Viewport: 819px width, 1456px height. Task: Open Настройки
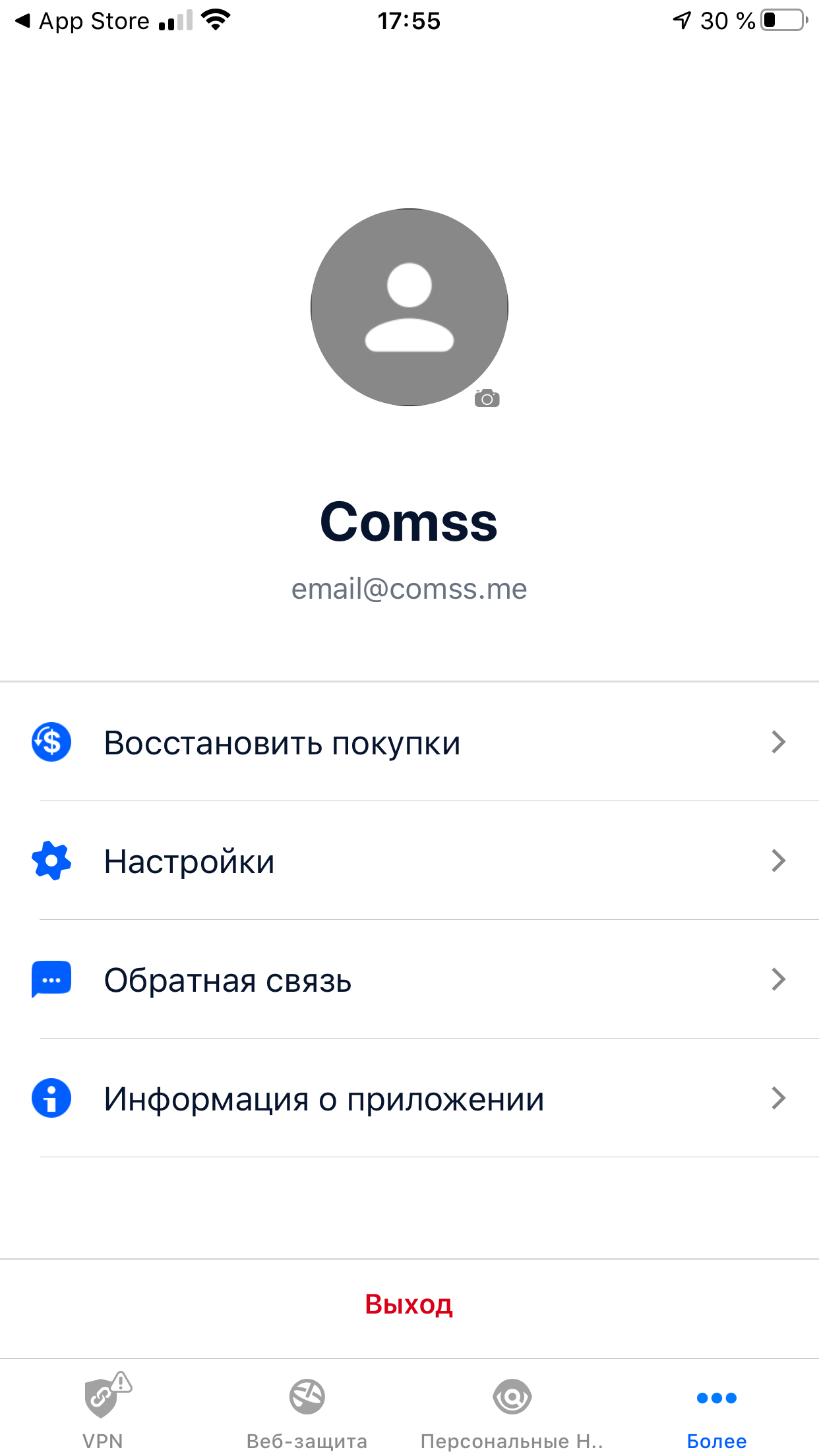pyautogui.click(x=409, y=861)
